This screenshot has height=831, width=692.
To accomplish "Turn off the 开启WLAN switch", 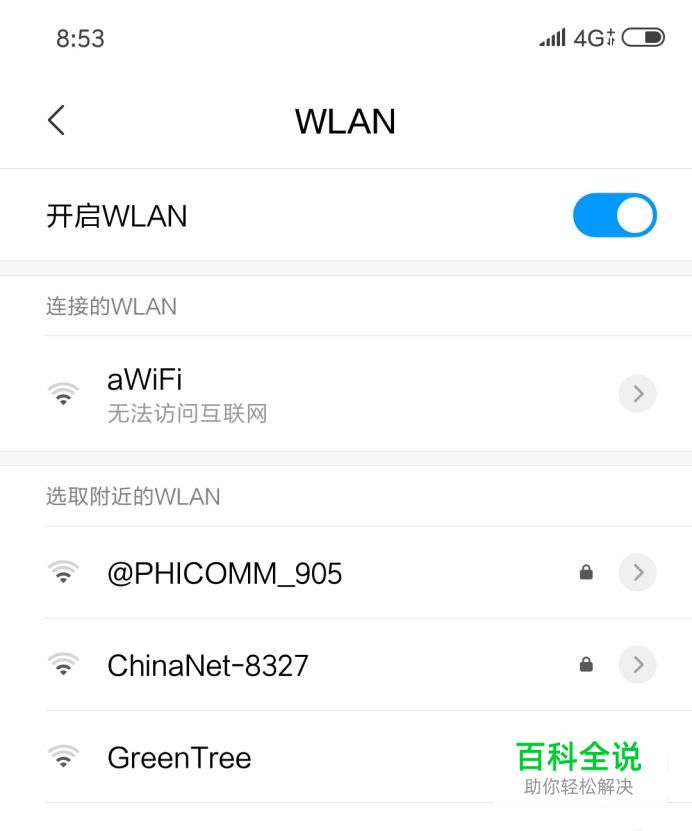I will pos(614,216).
